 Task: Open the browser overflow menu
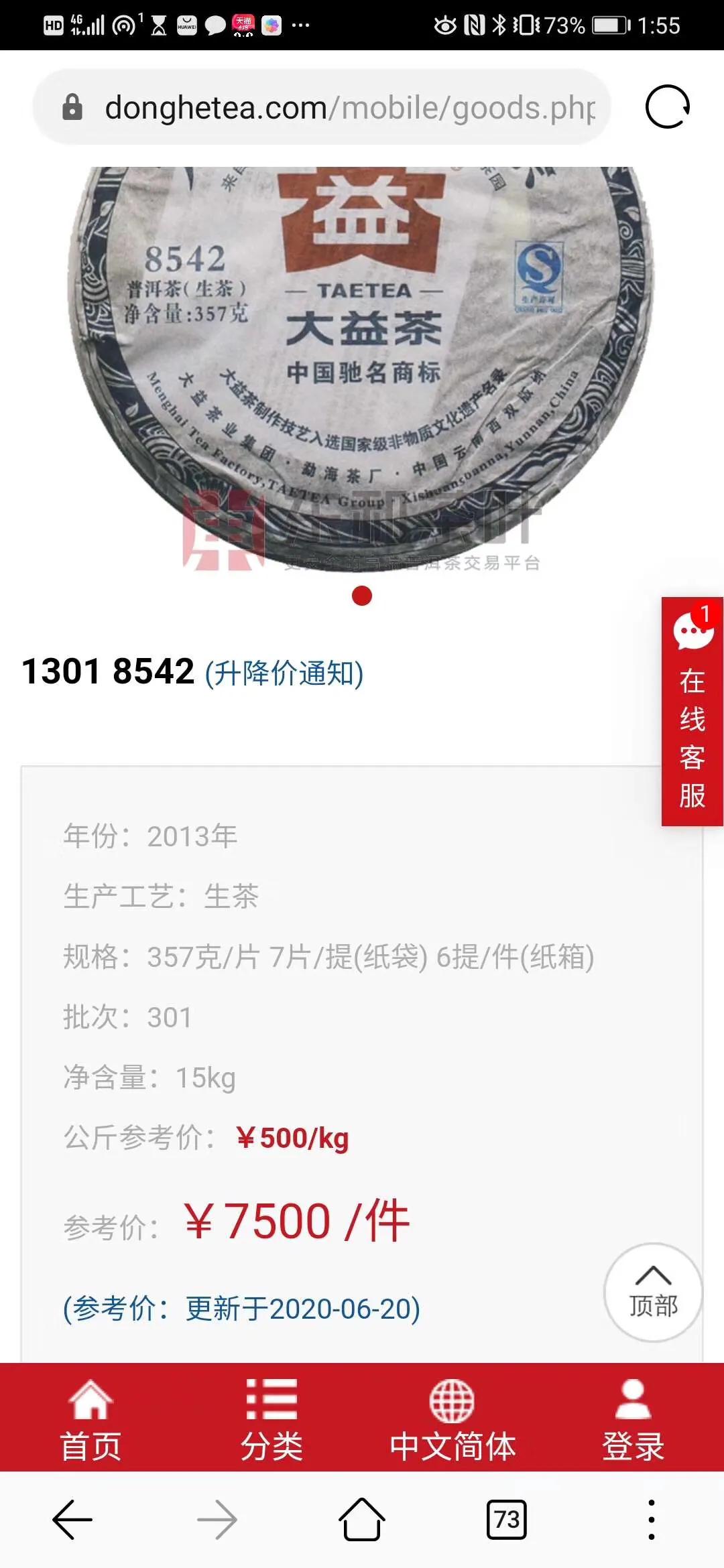(x=651, y=1520)
